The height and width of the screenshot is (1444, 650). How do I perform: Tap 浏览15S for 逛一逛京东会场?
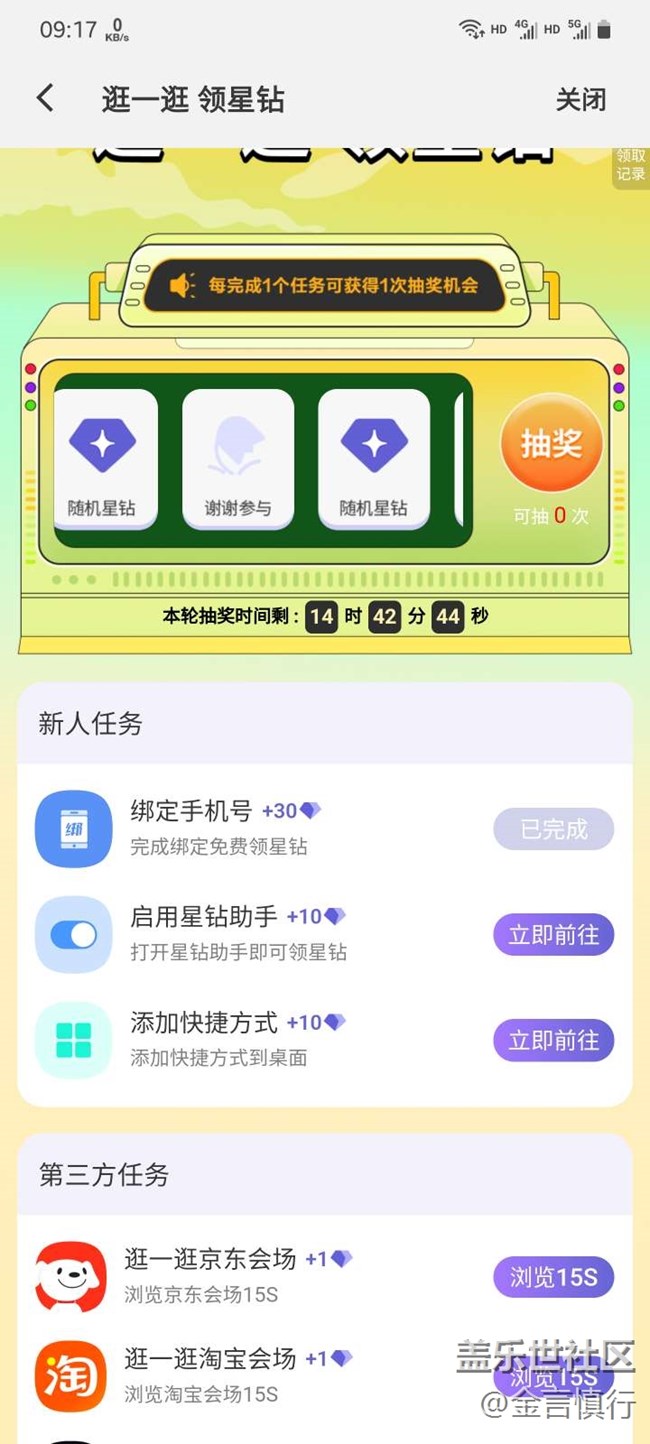553,1277
